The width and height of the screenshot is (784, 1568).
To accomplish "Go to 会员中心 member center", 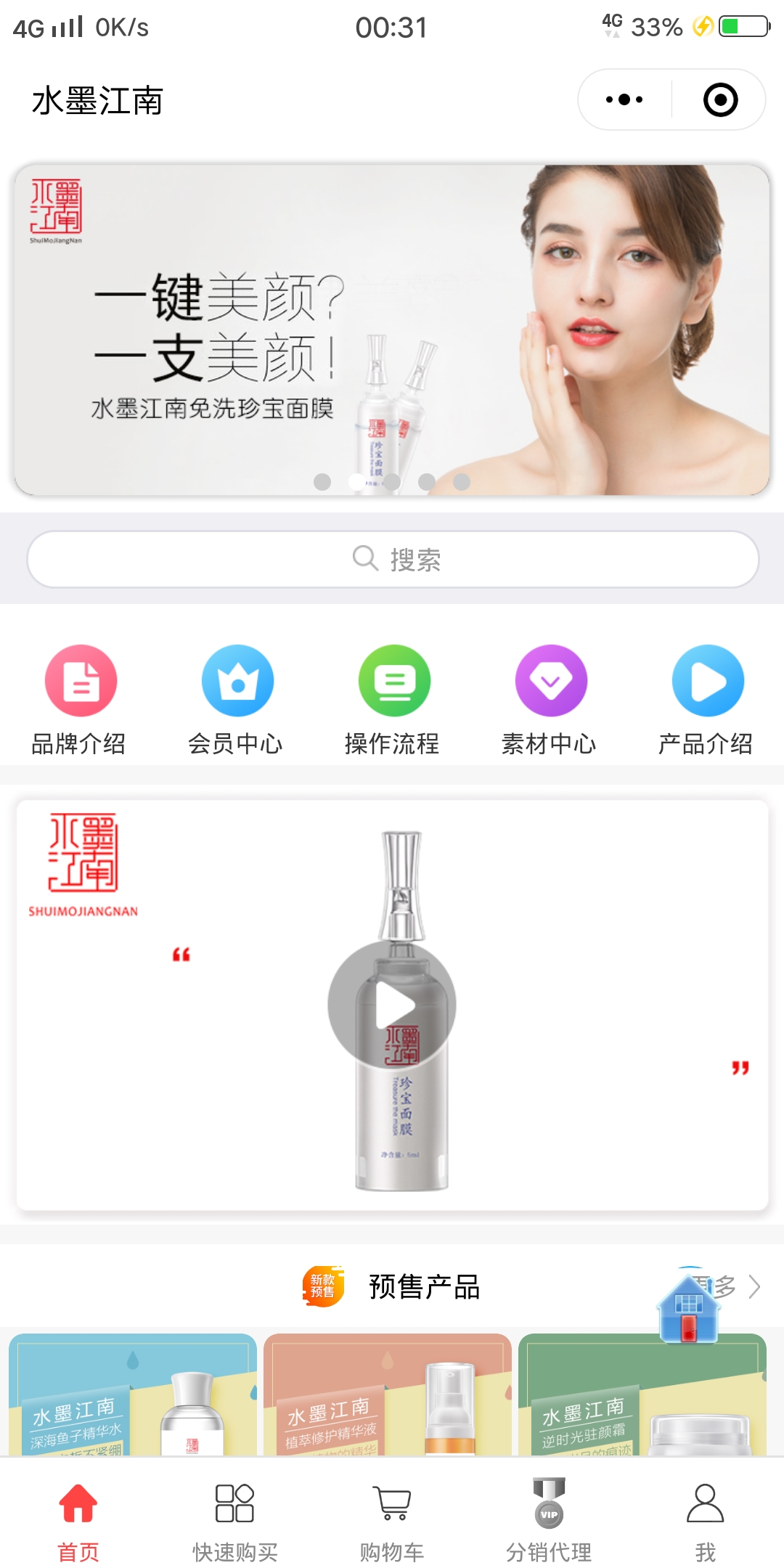I will tap(237, 698).
